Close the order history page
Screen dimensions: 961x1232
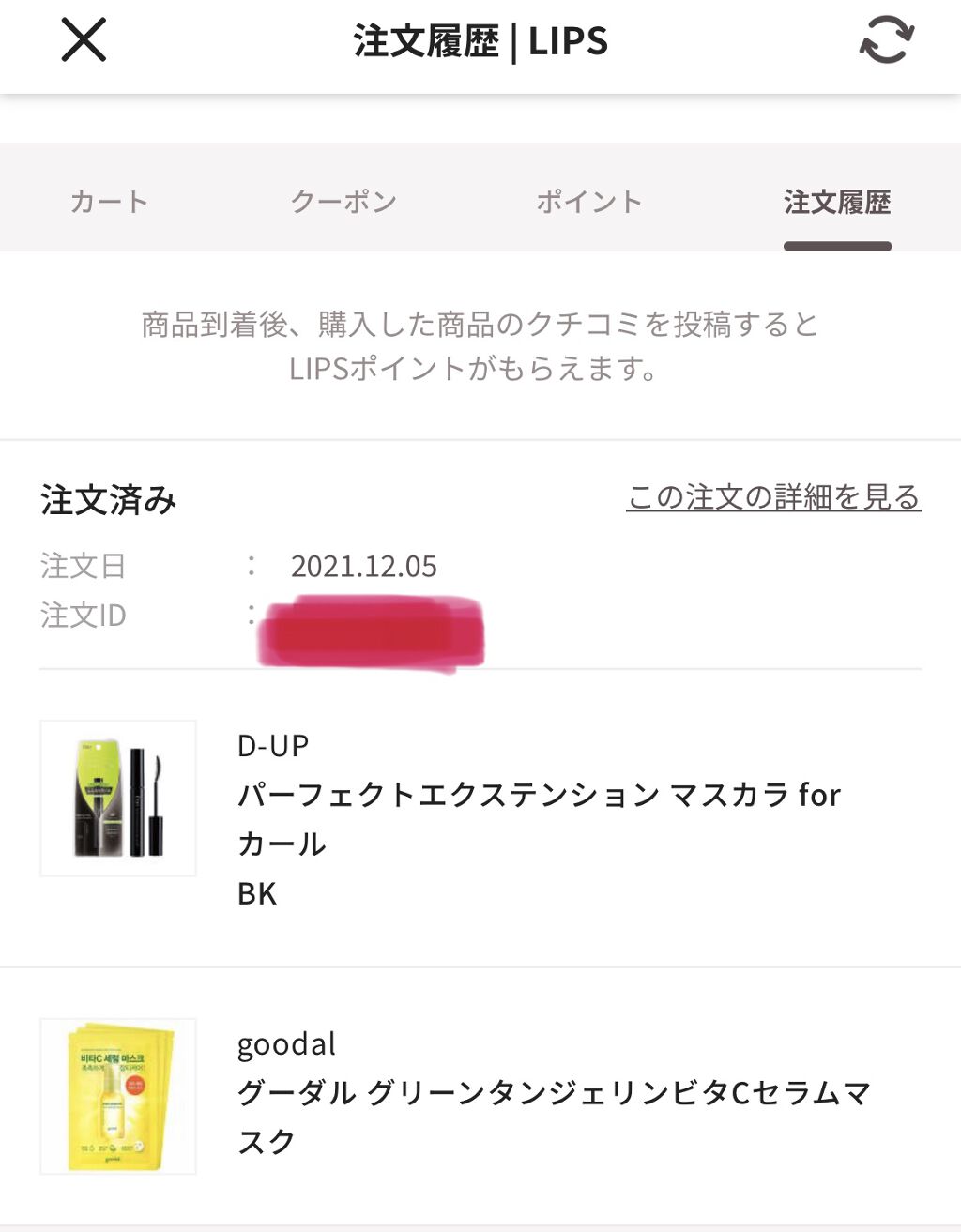tap(84, 41)
